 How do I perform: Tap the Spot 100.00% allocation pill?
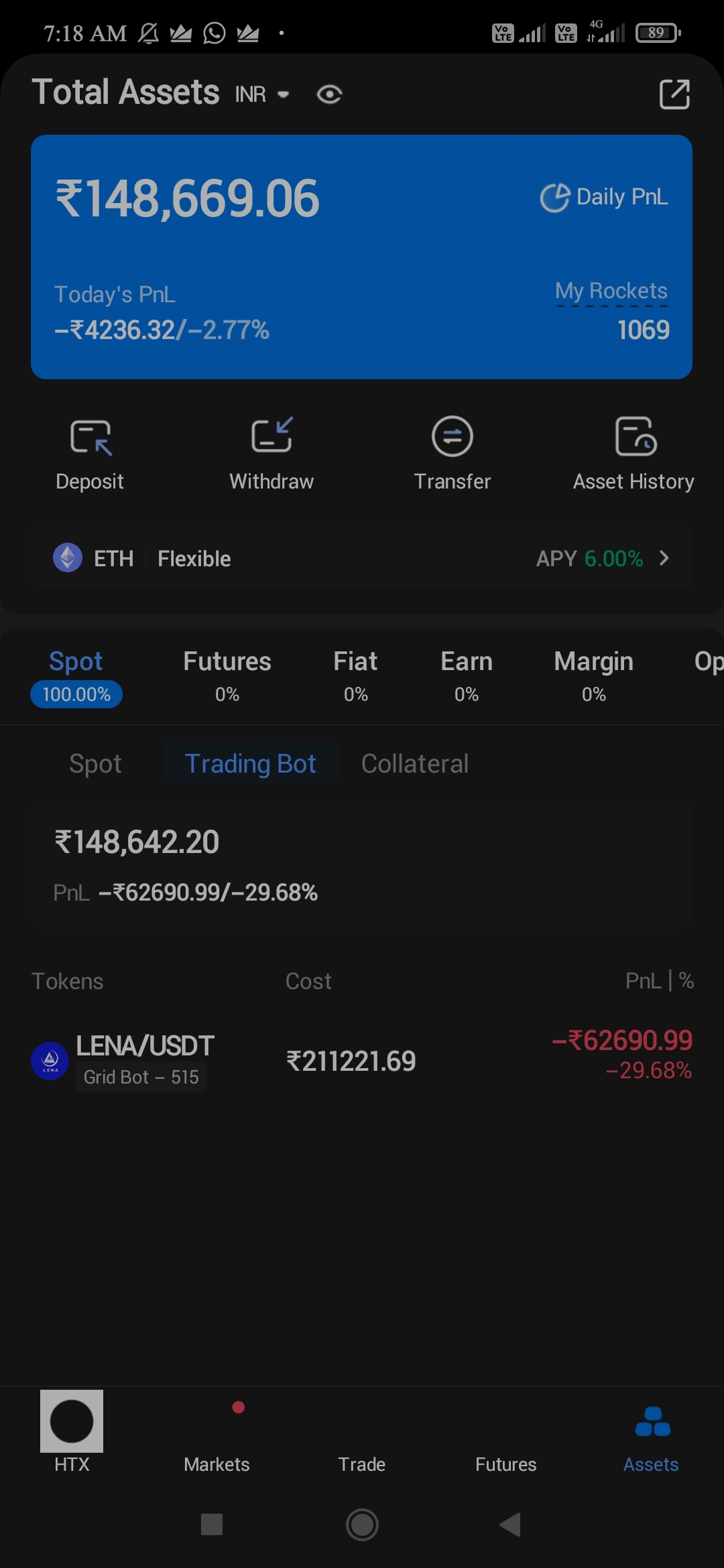point(76,694)
